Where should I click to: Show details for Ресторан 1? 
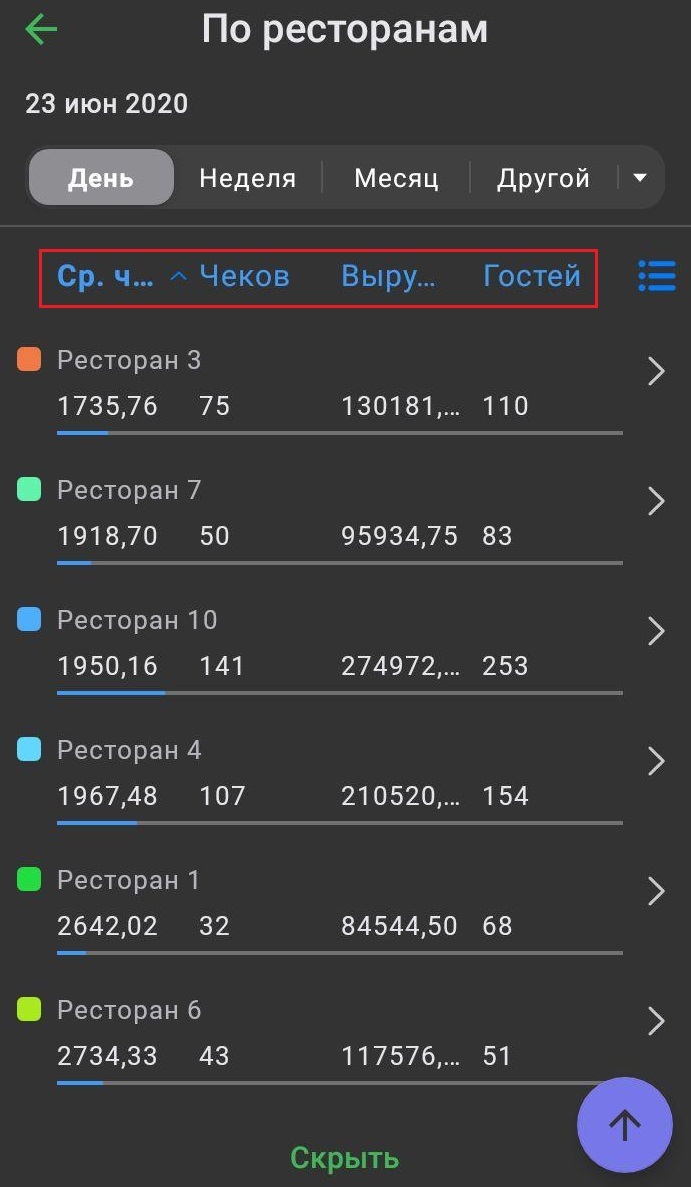tap(656, 891)
